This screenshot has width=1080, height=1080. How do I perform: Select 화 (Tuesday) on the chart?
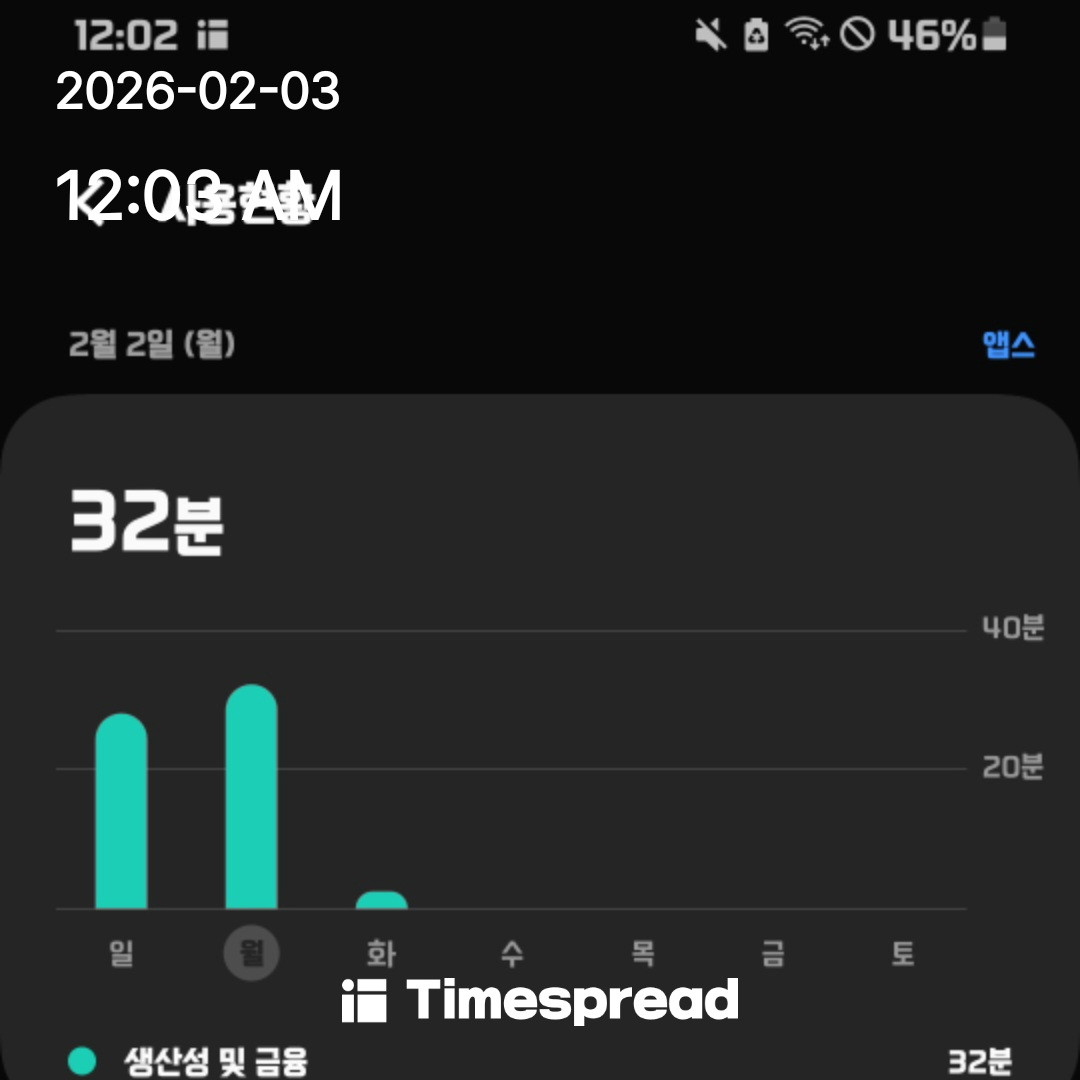click(381, 953)
